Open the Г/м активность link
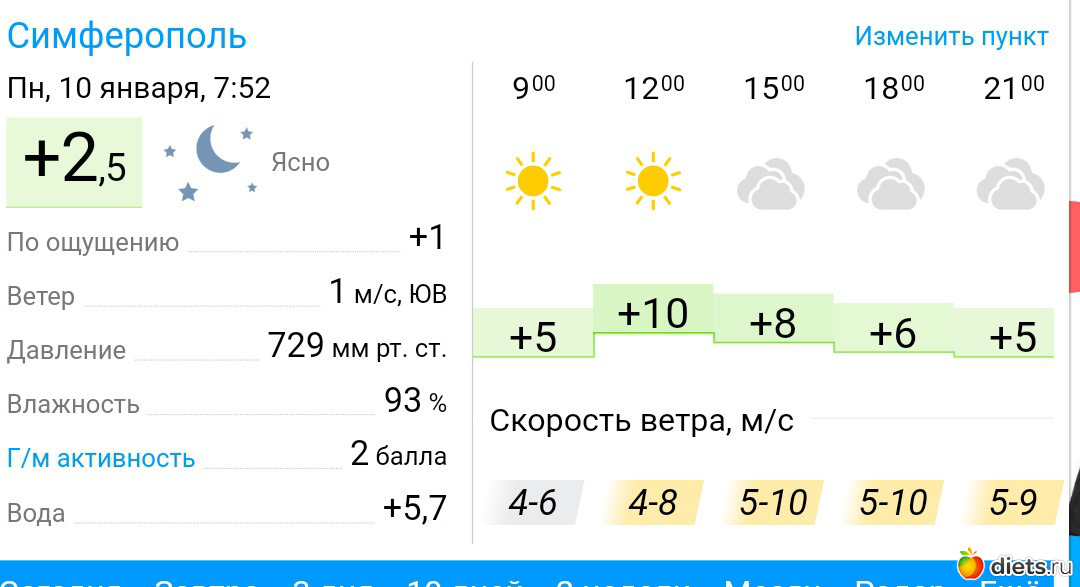Screen dimensions: 1080x587 pyautogui.click(x=101, y=458)
